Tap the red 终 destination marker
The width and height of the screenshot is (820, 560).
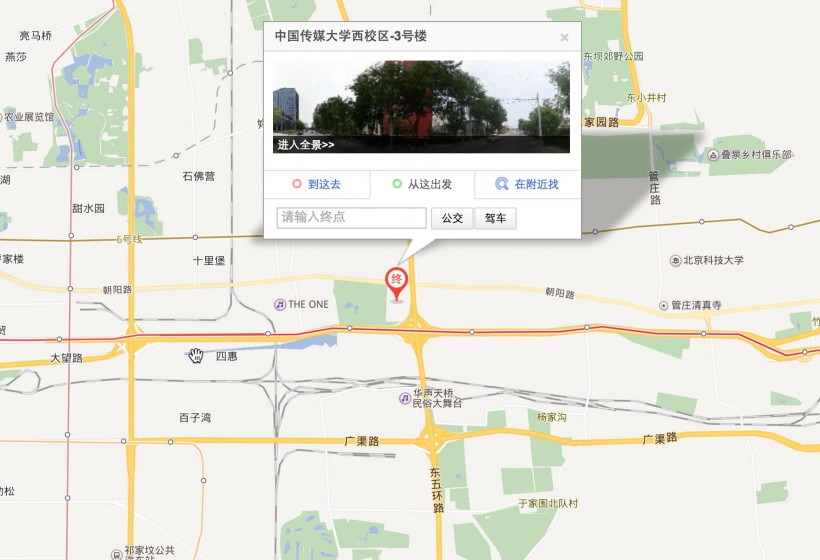point(398,280)
